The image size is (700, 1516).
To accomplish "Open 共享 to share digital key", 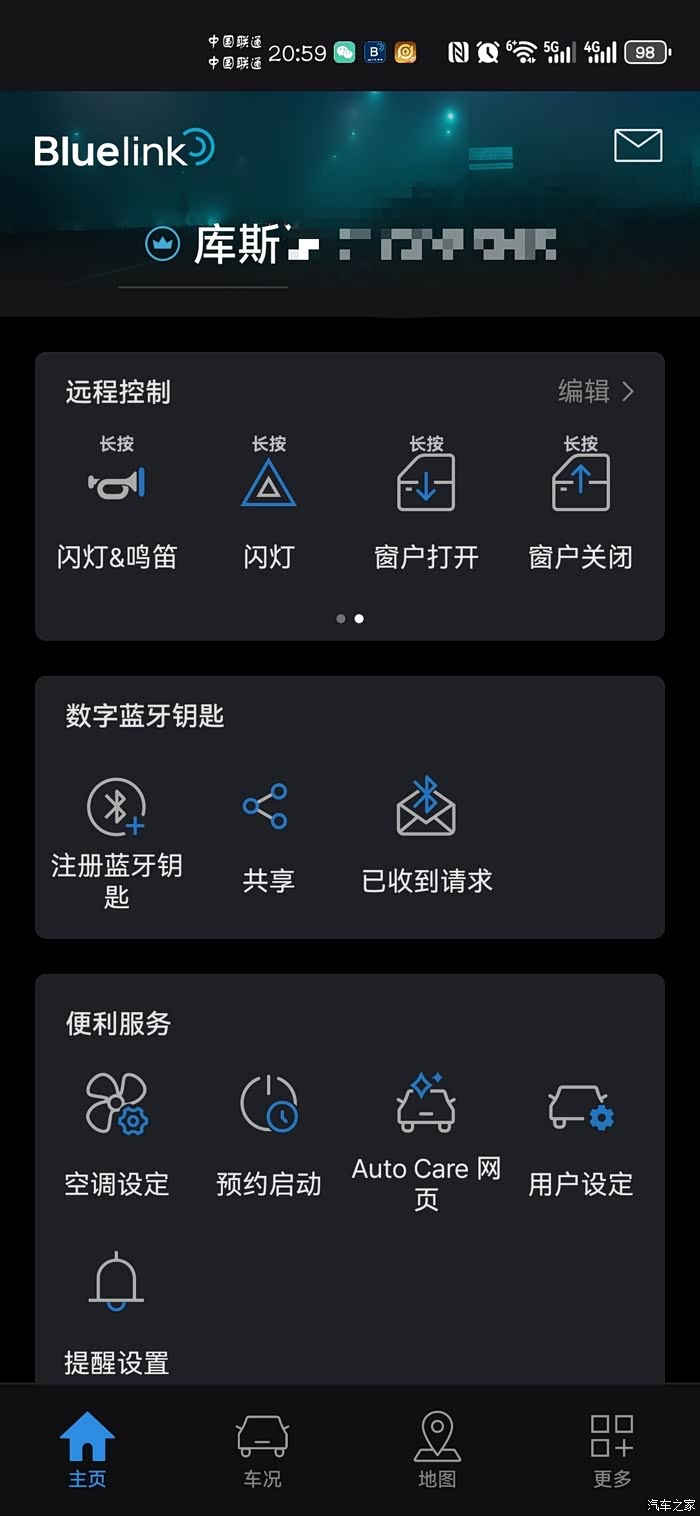I will [267, 832].
